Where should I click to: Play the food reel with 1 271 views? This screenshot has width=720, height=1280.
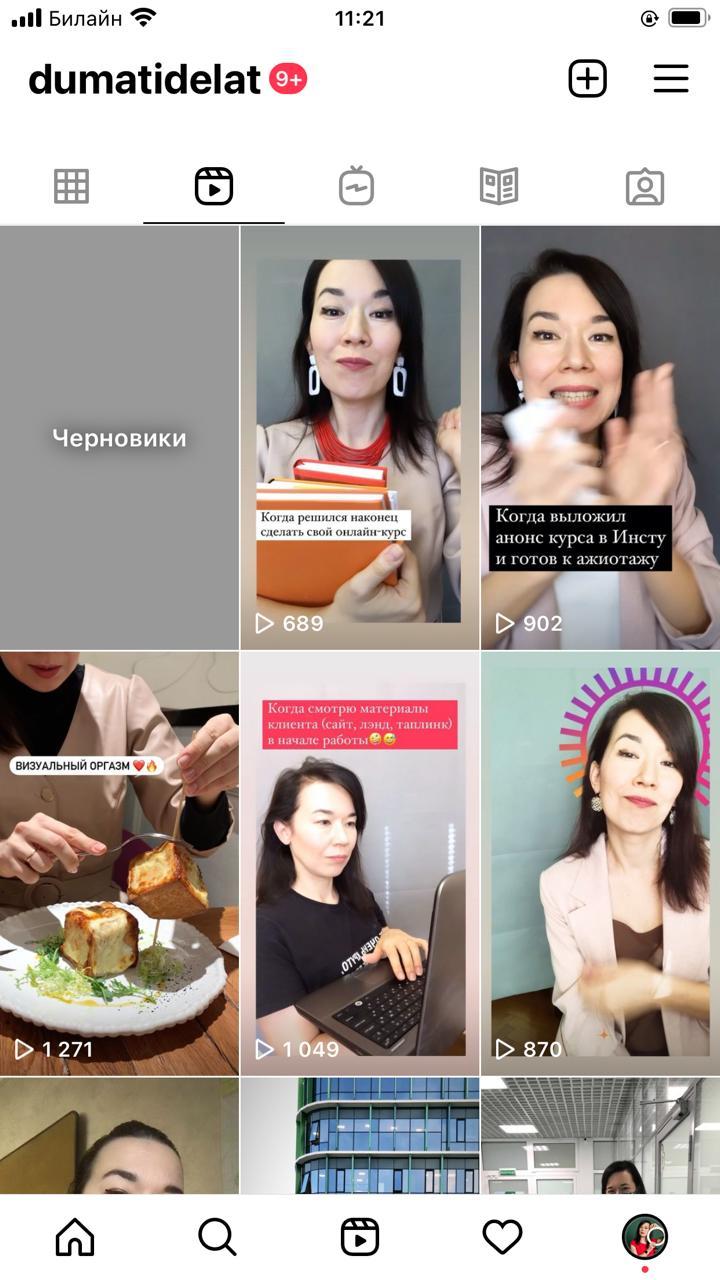point(119,864)
